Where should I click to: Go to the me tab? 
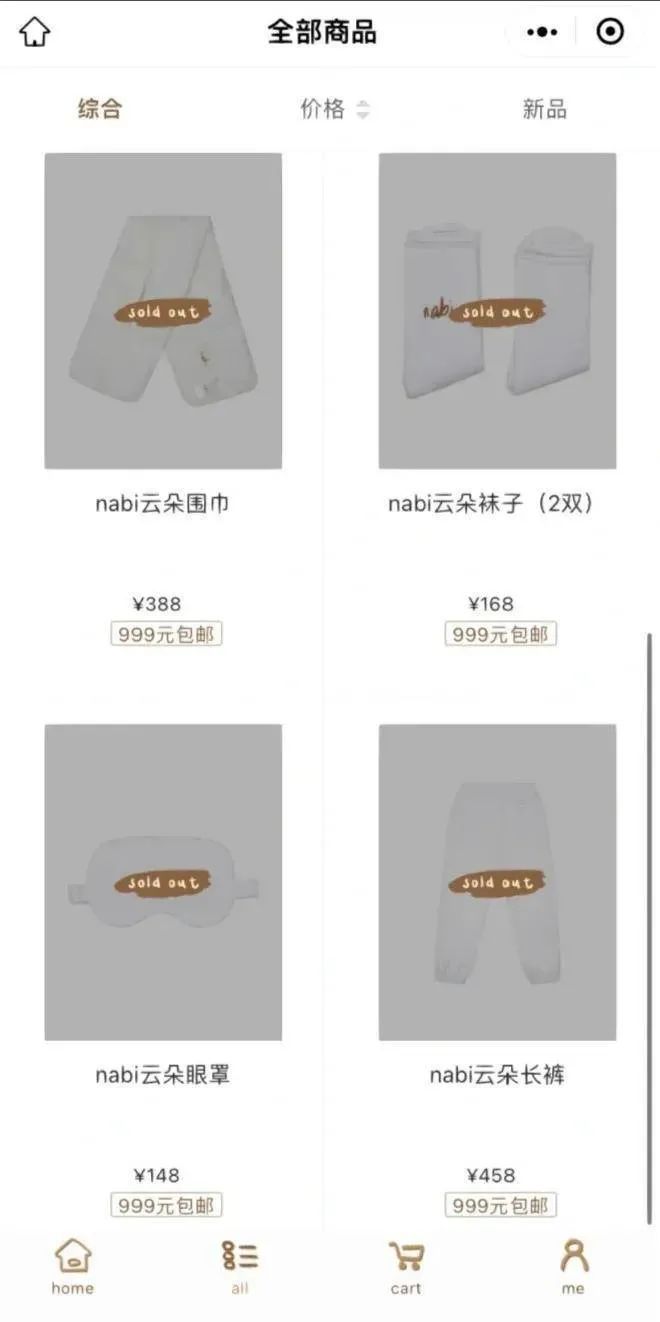573,1266
